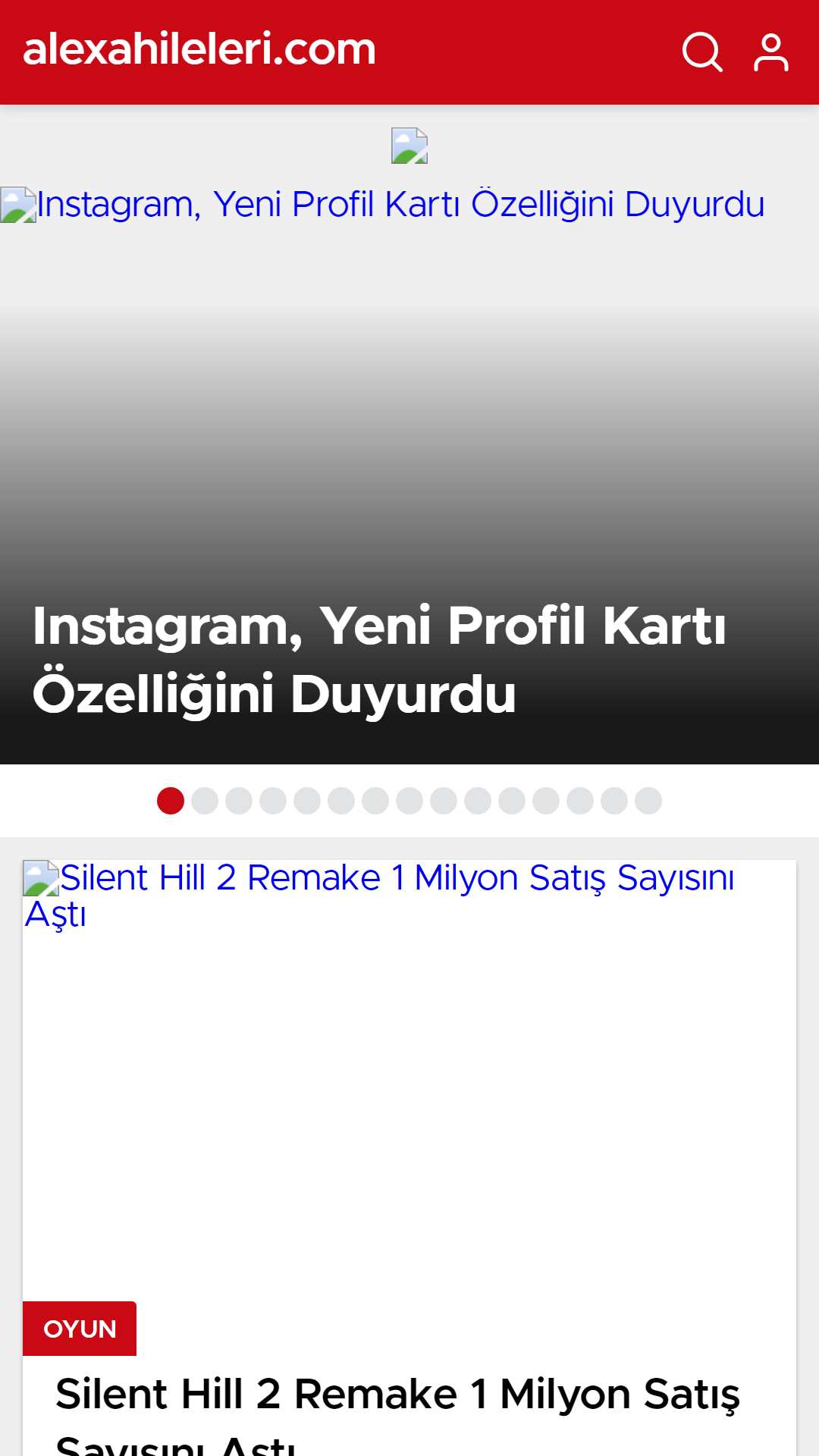This screenshot has width=819, height=1456.
Task: Open the user account icon
Action: click(x=771, y=52)
